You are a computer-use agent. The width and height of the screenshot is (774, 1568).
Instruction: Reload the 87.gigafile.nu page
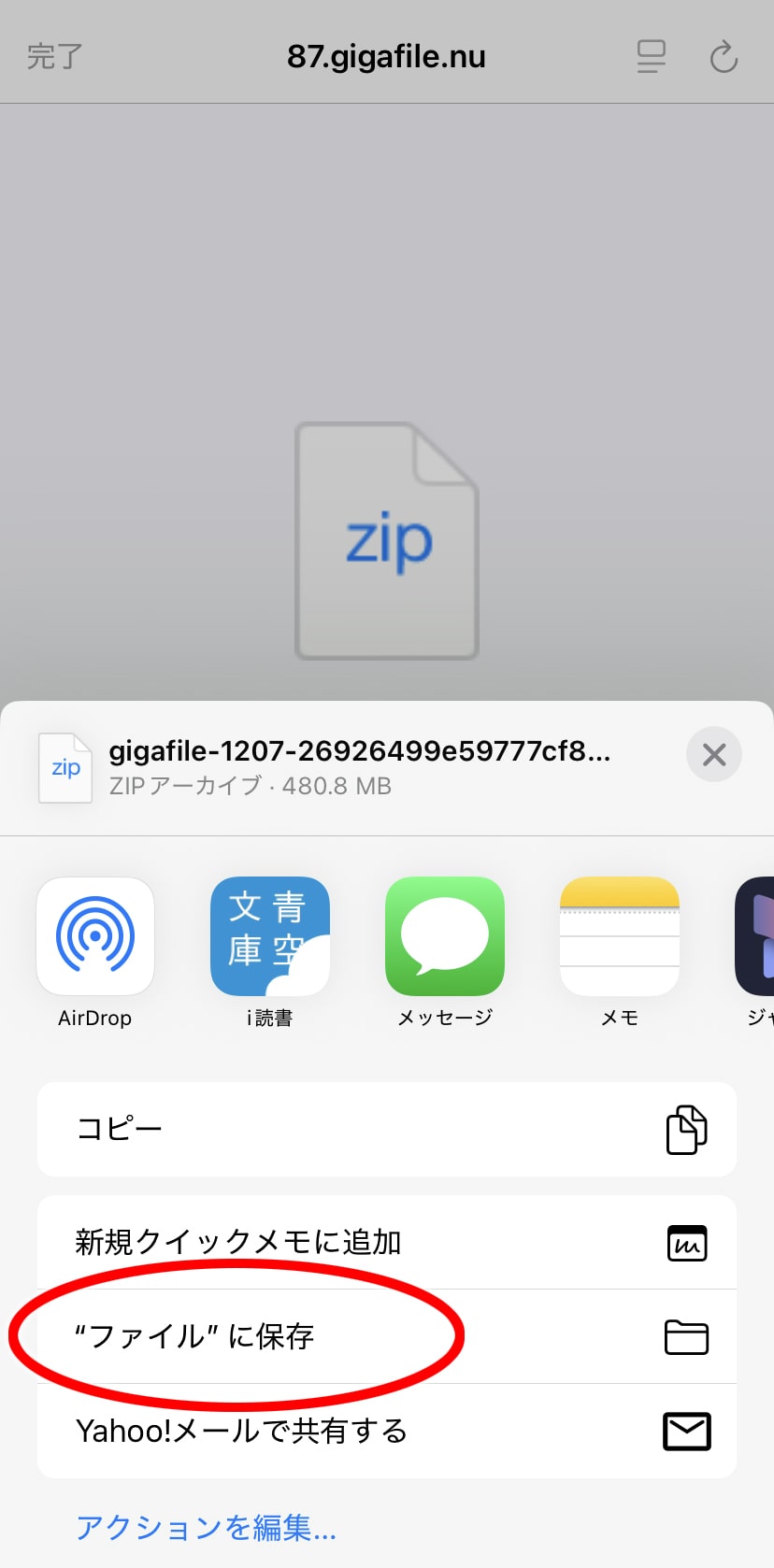coord(724,56)
